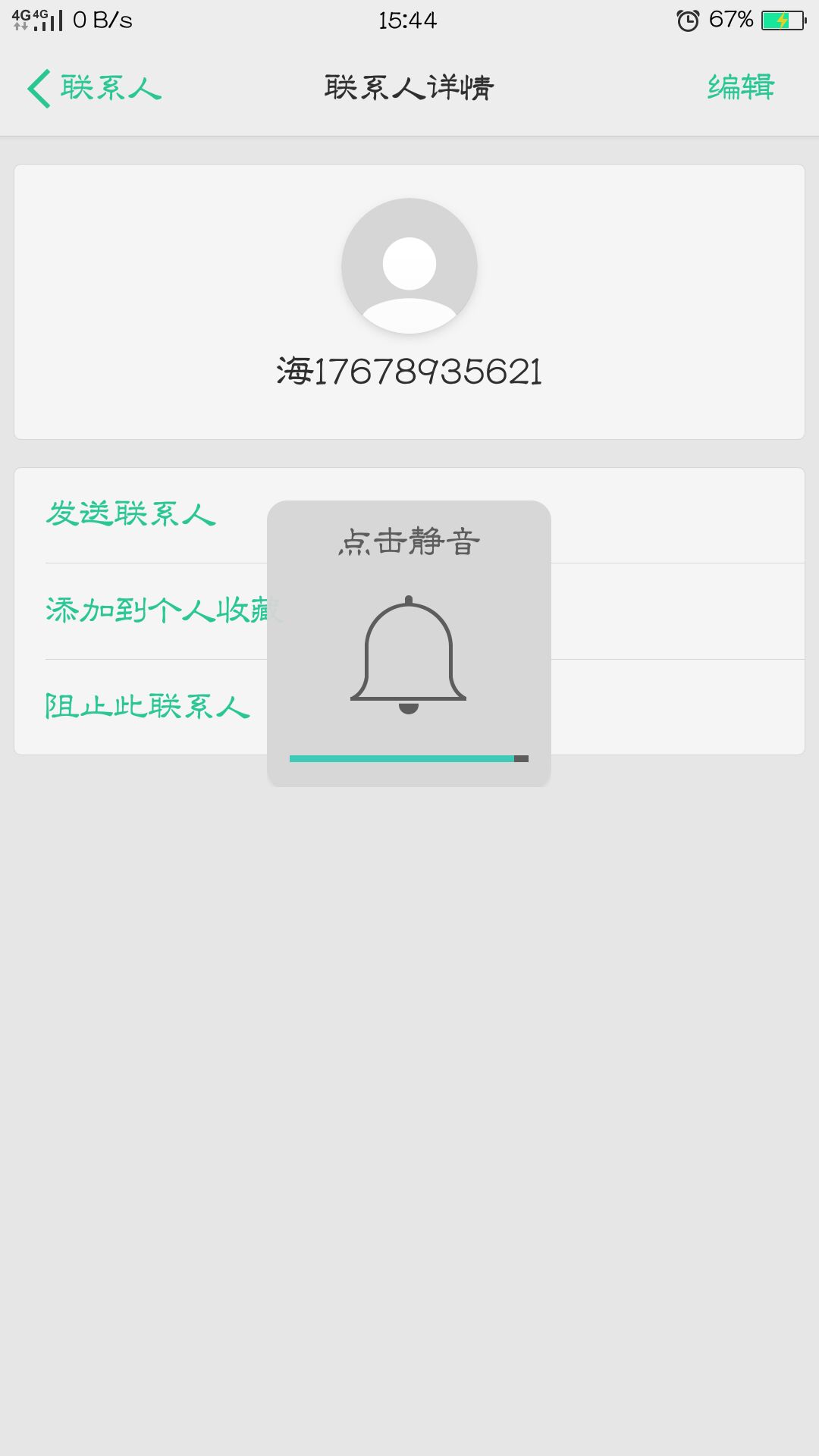Viewport: 819px width, 1456px height.
Task: Select 发送联系人 option
Action: pos(131,515)
